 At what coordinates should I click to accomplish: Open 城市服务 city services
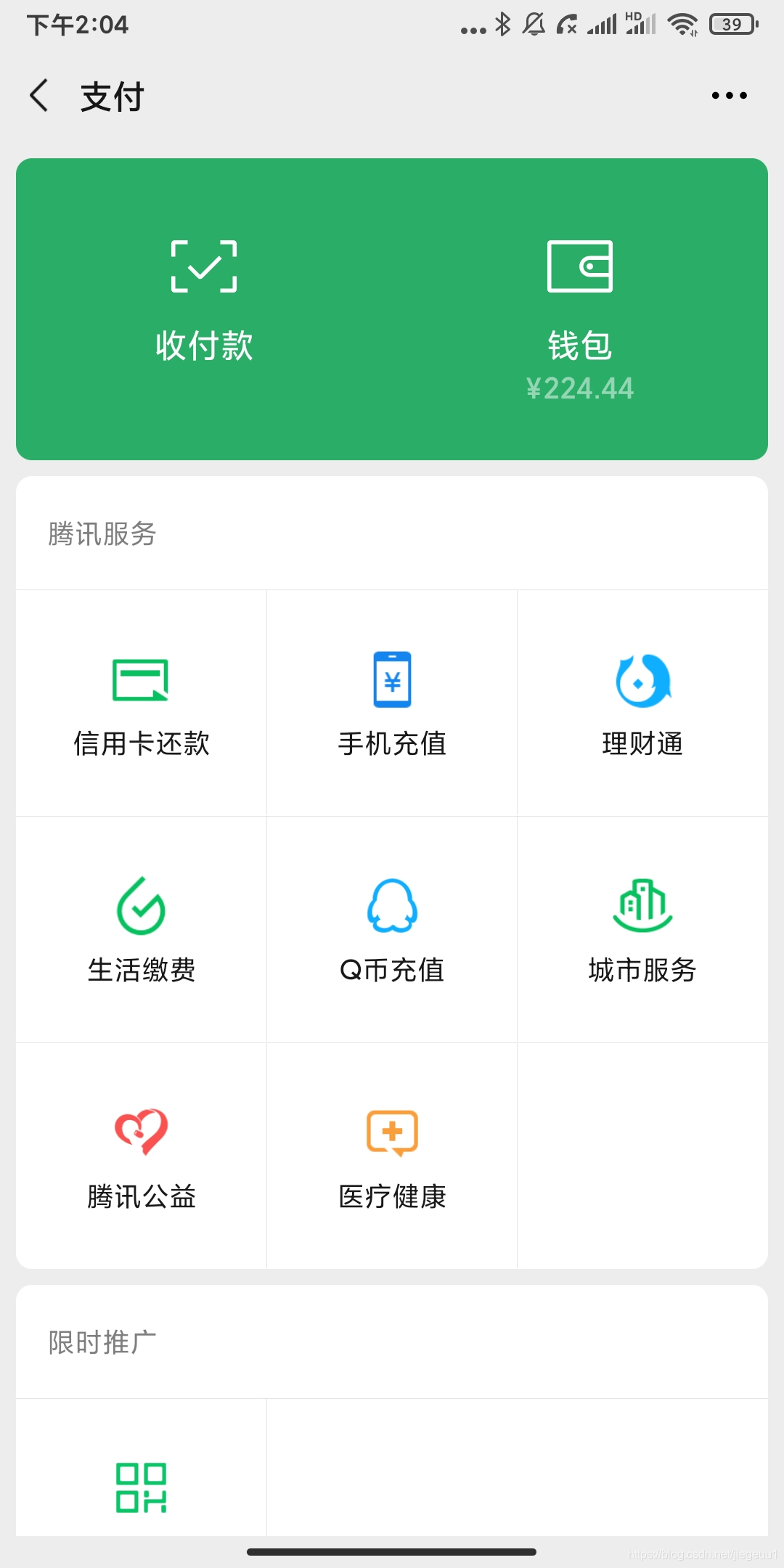pyautogui.click(x=642, y=931)
